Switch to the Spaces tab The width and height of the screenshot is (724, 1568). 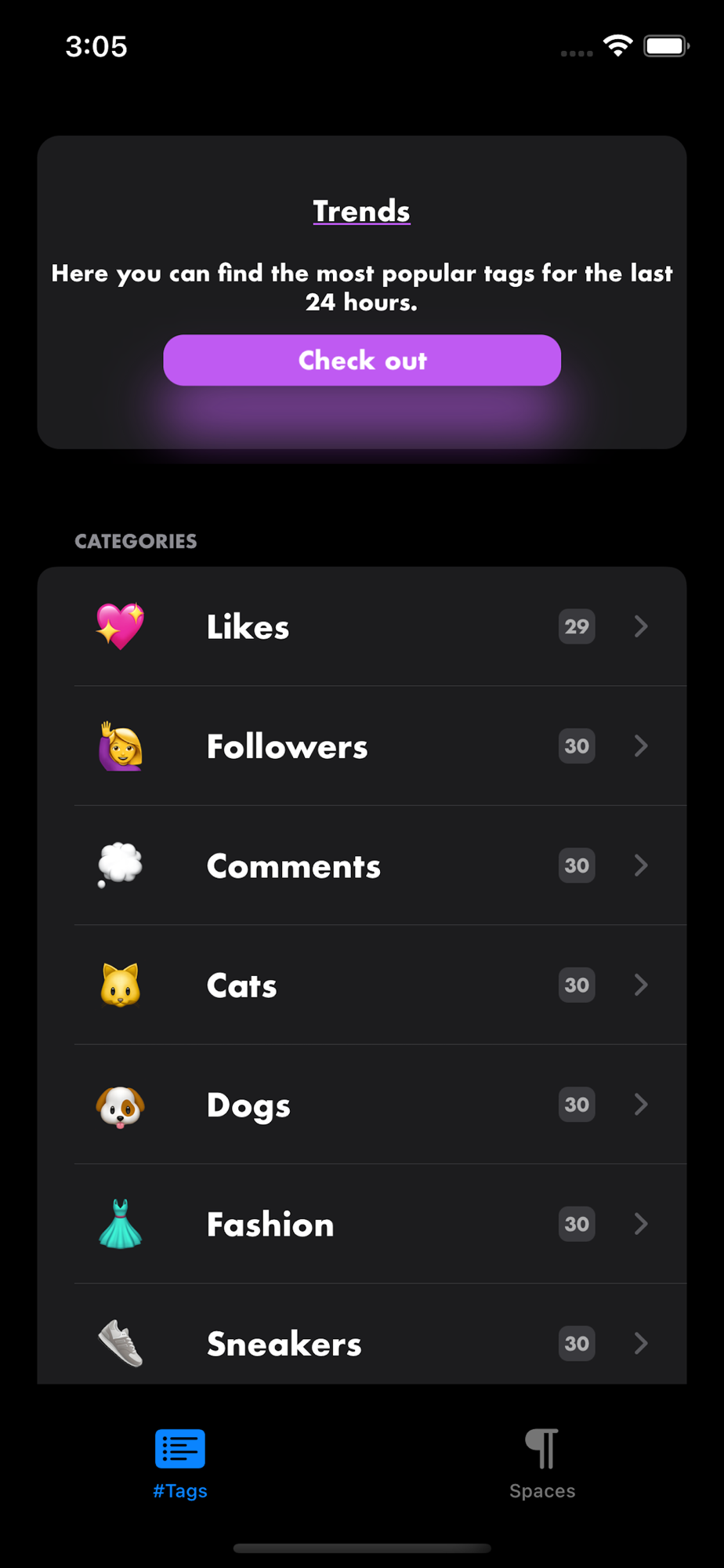pos(542,1464)
